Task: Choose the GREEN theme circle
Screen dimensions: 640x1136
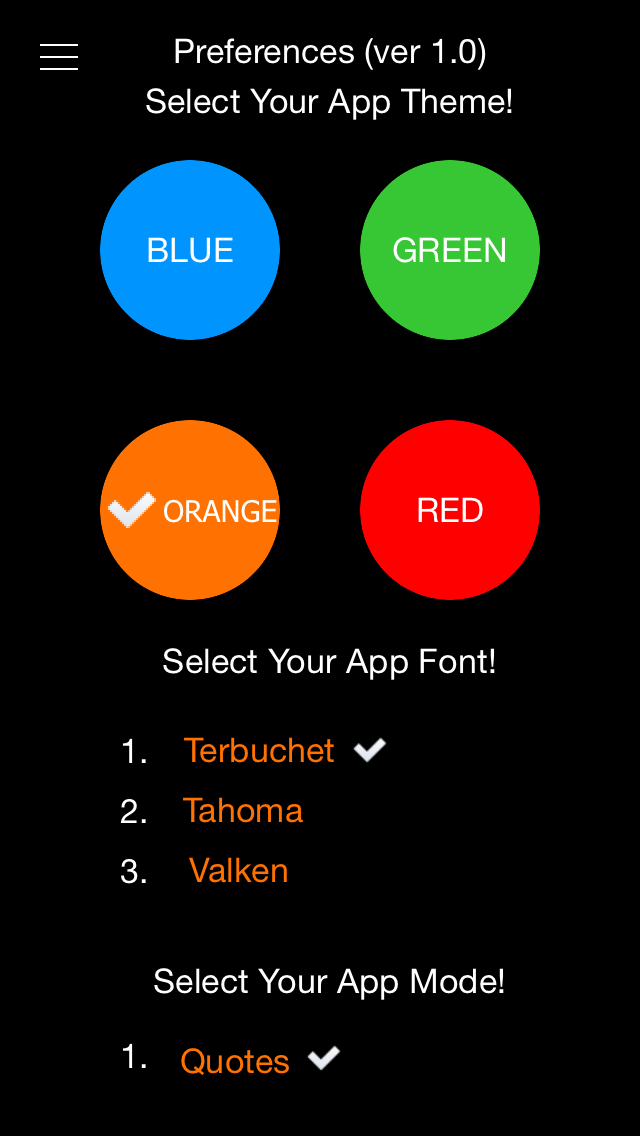Action: (x=450, y=250)
